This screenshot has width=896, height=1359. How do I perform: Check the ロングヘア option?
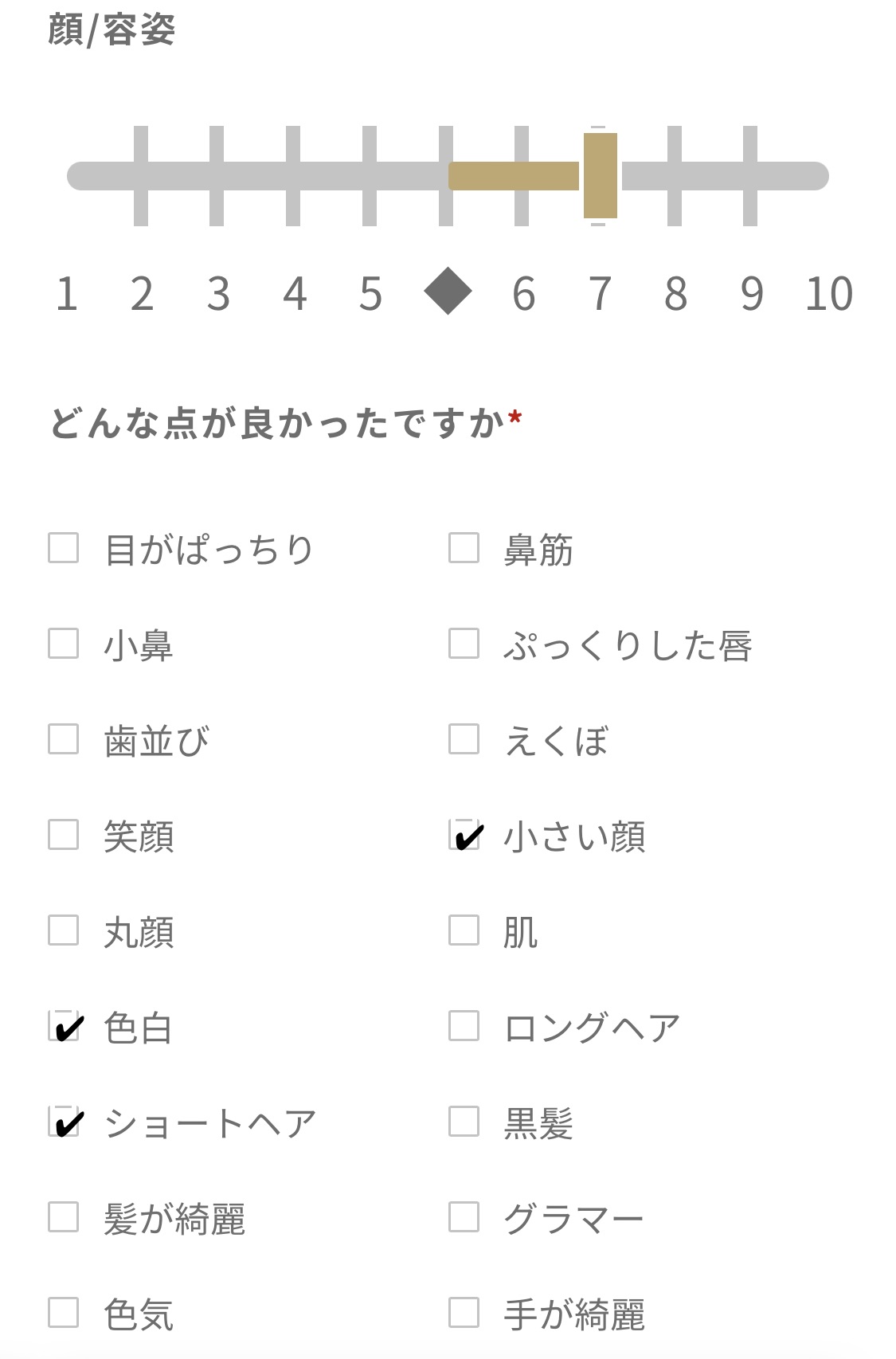coord(464,1026)
